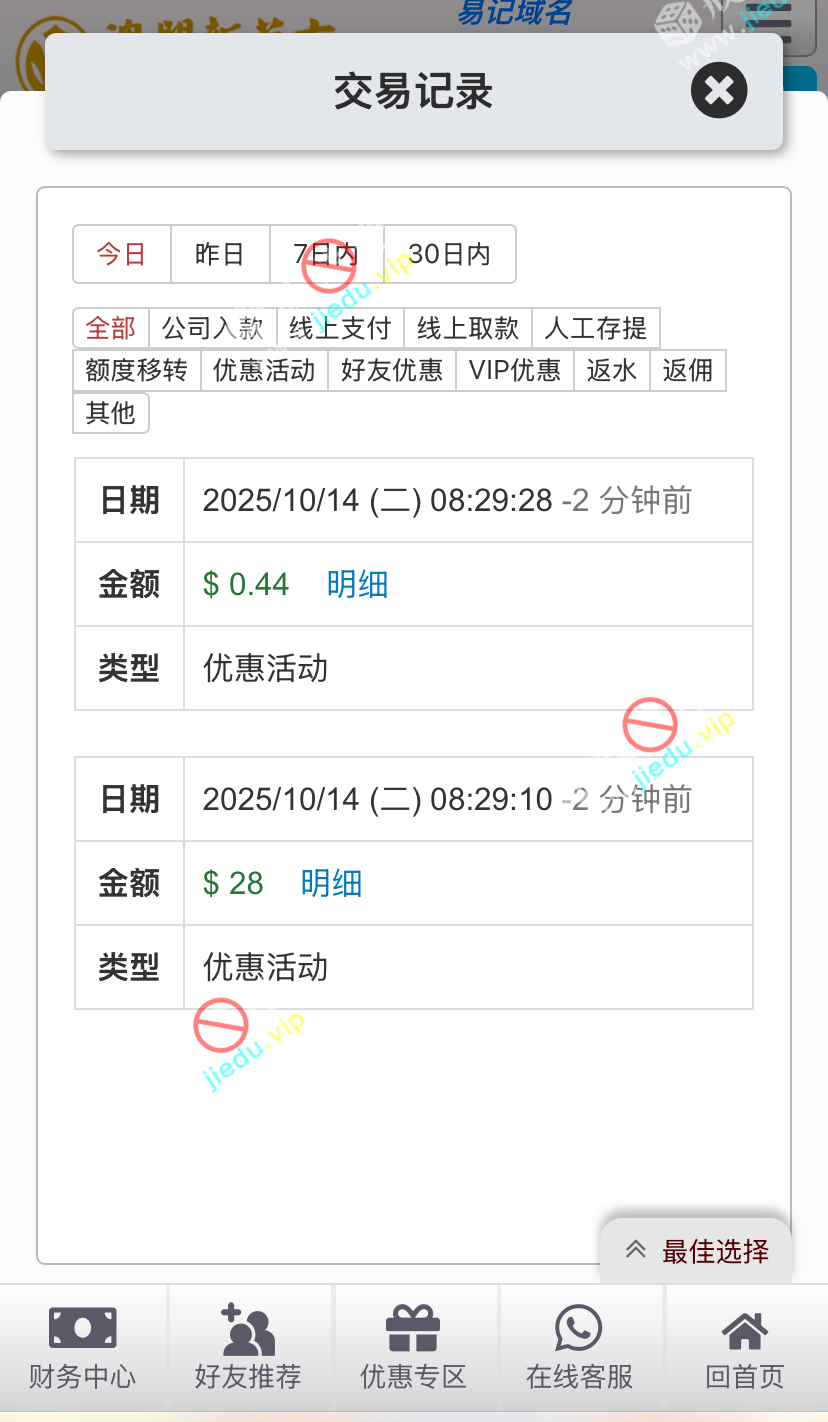Filter by 额度移转
Image resolution: width=828 pixels, height=1422 pixels.
(x=137, y=370)
